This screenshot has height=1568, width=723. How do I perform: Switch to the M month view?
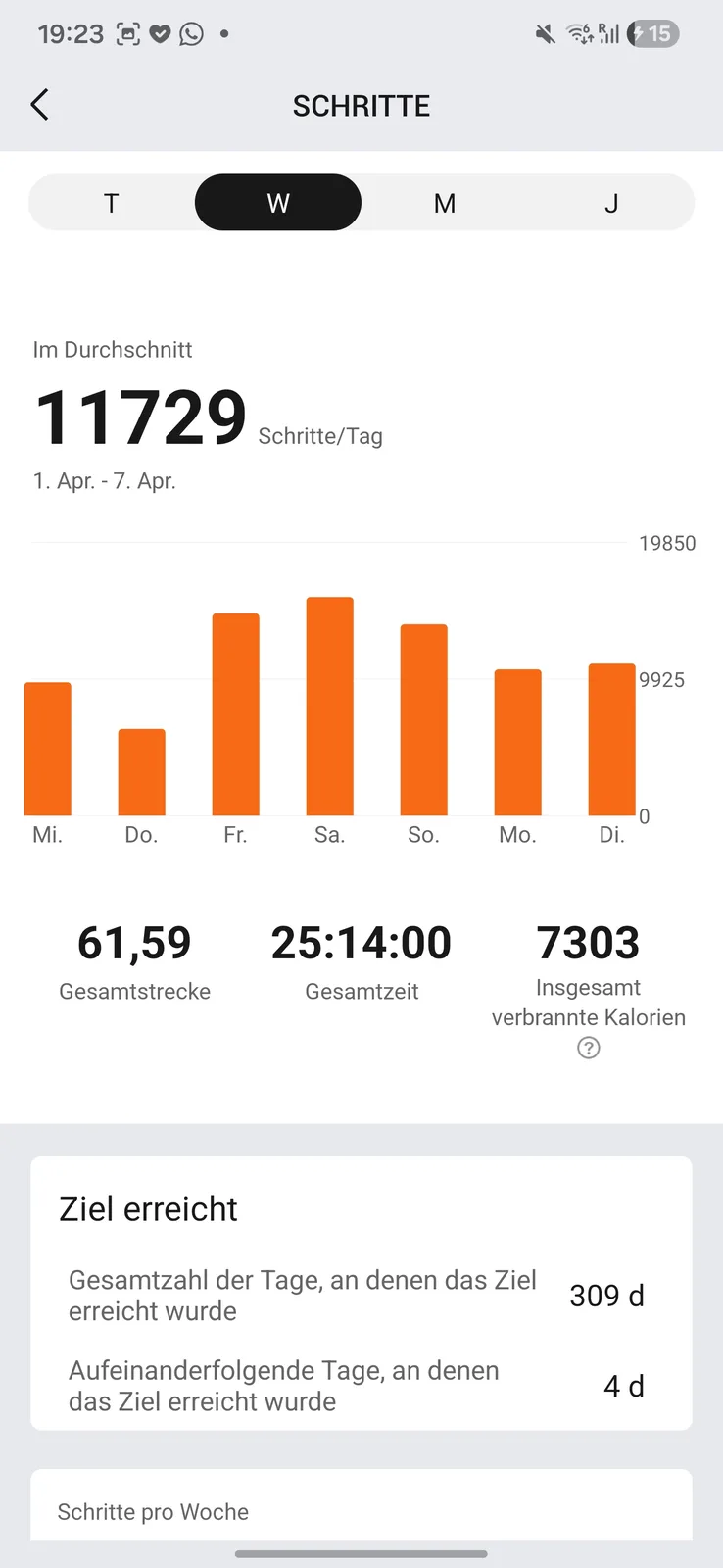(x=445, y=203)
